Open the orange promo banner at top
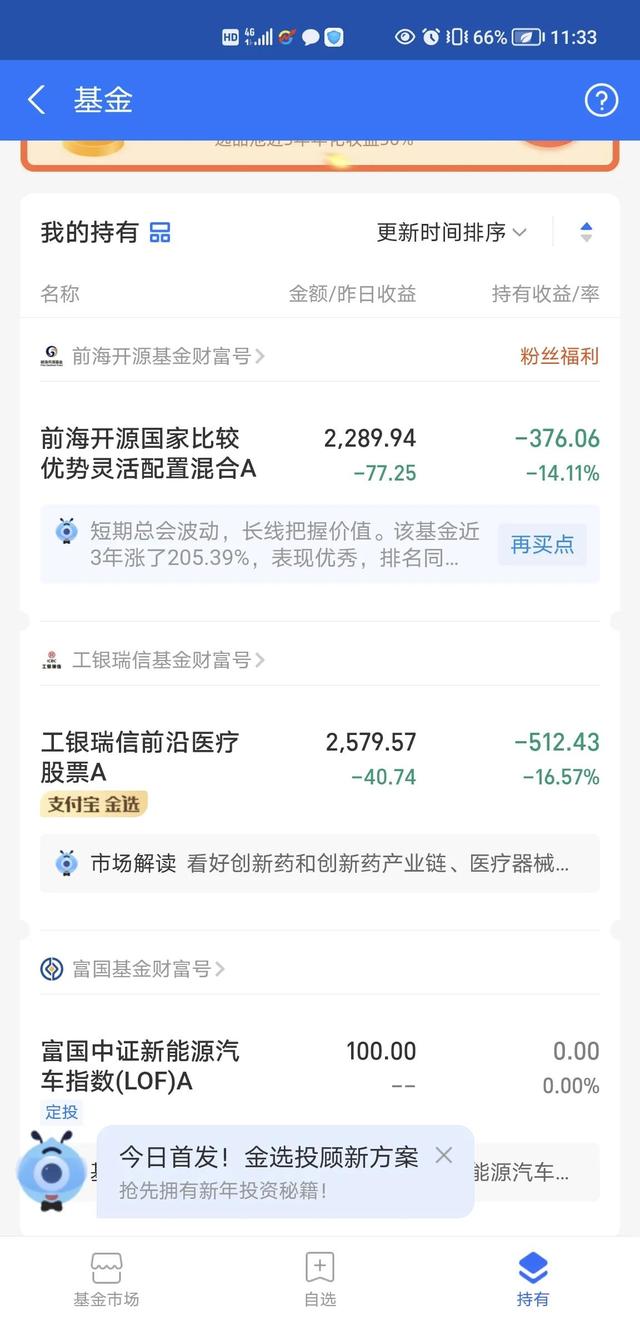 [320, 154]
